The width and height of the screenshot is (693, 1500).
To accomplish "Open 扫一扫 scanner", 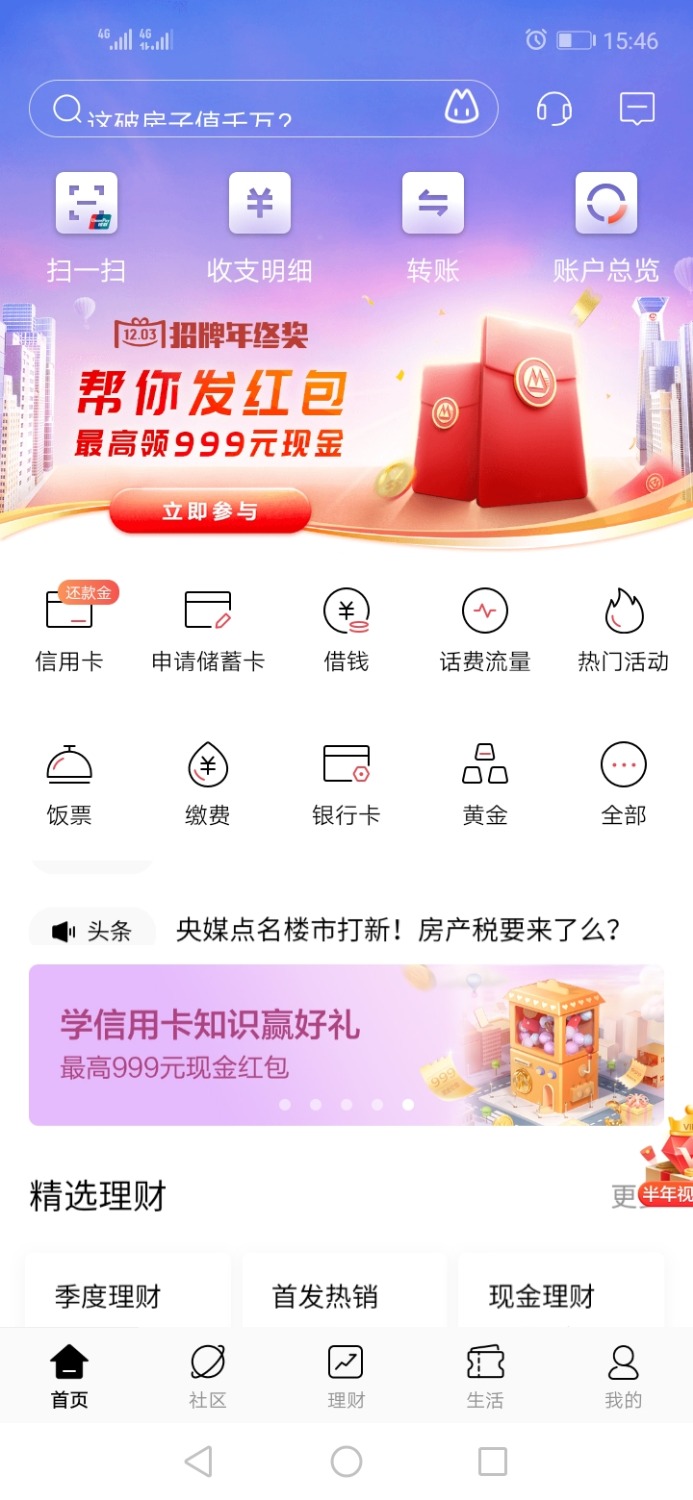I will tap(86, 226).
